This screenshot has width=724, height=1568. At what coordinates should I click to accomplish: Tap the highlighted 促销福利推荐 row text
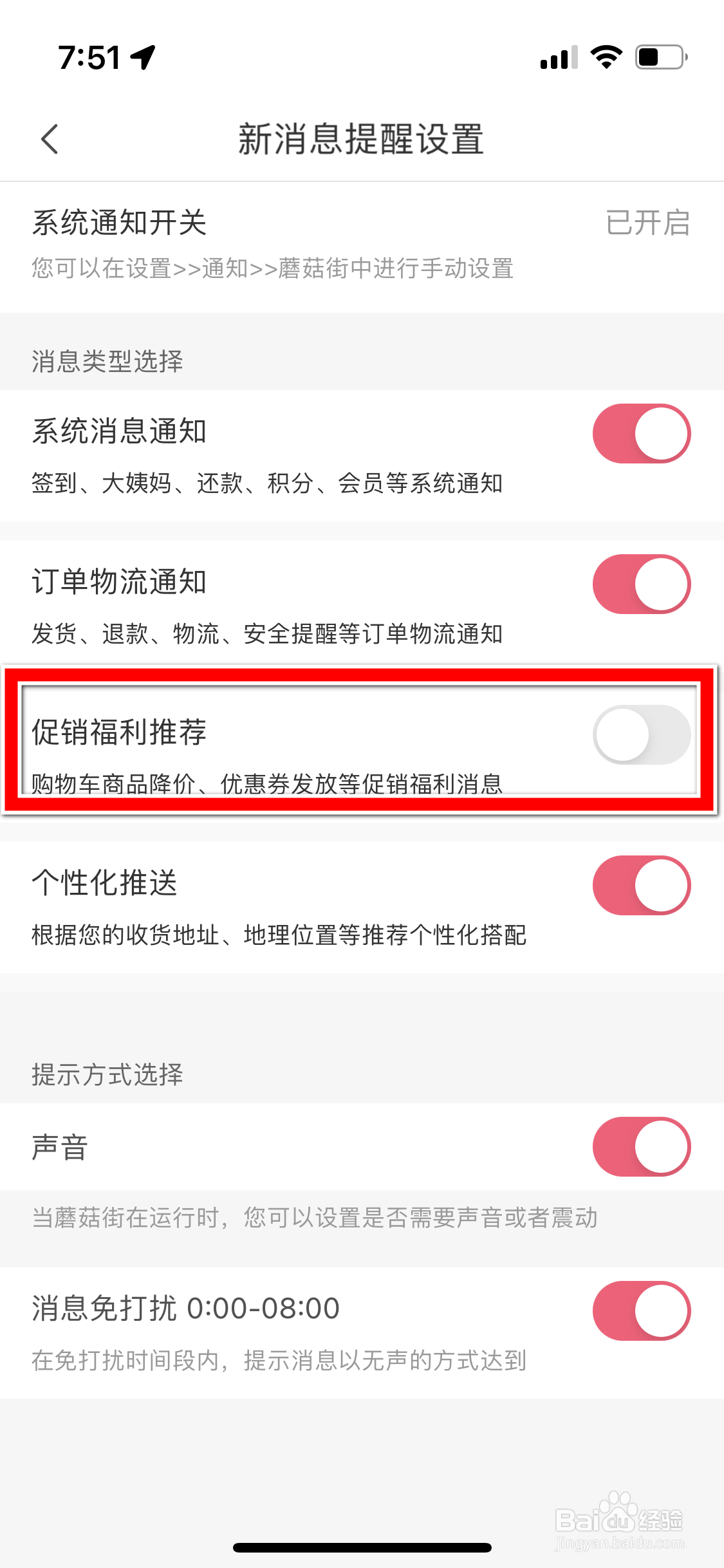pos(119,734)
